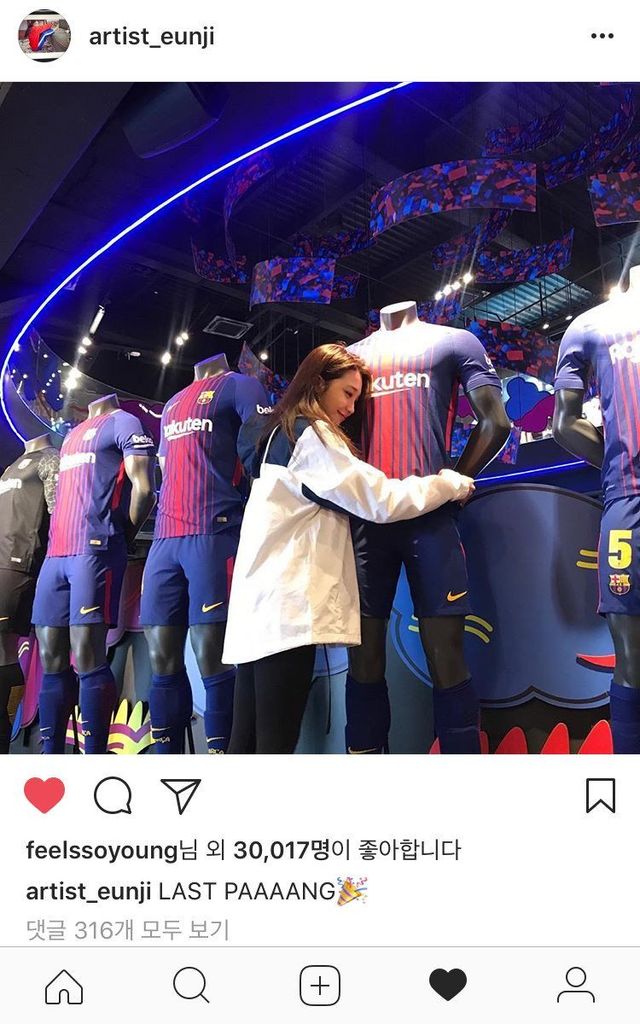Open the post's three-dot options menu
The height and width of the screenshot is (1024, 640).
pyautogui.click(x=601, y=37)
